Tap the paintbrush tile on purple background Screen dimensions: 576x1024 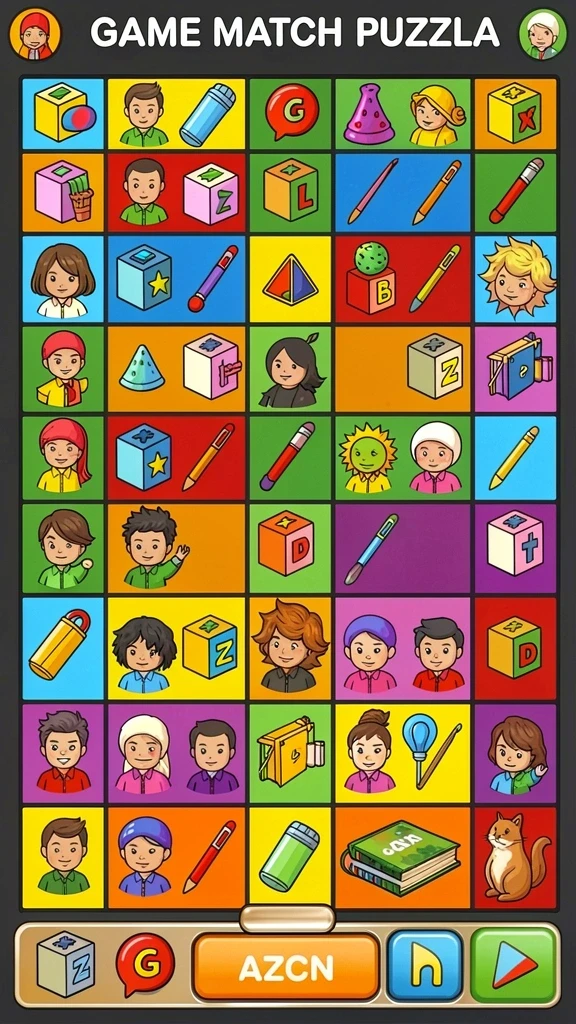(x=402, y=549)
